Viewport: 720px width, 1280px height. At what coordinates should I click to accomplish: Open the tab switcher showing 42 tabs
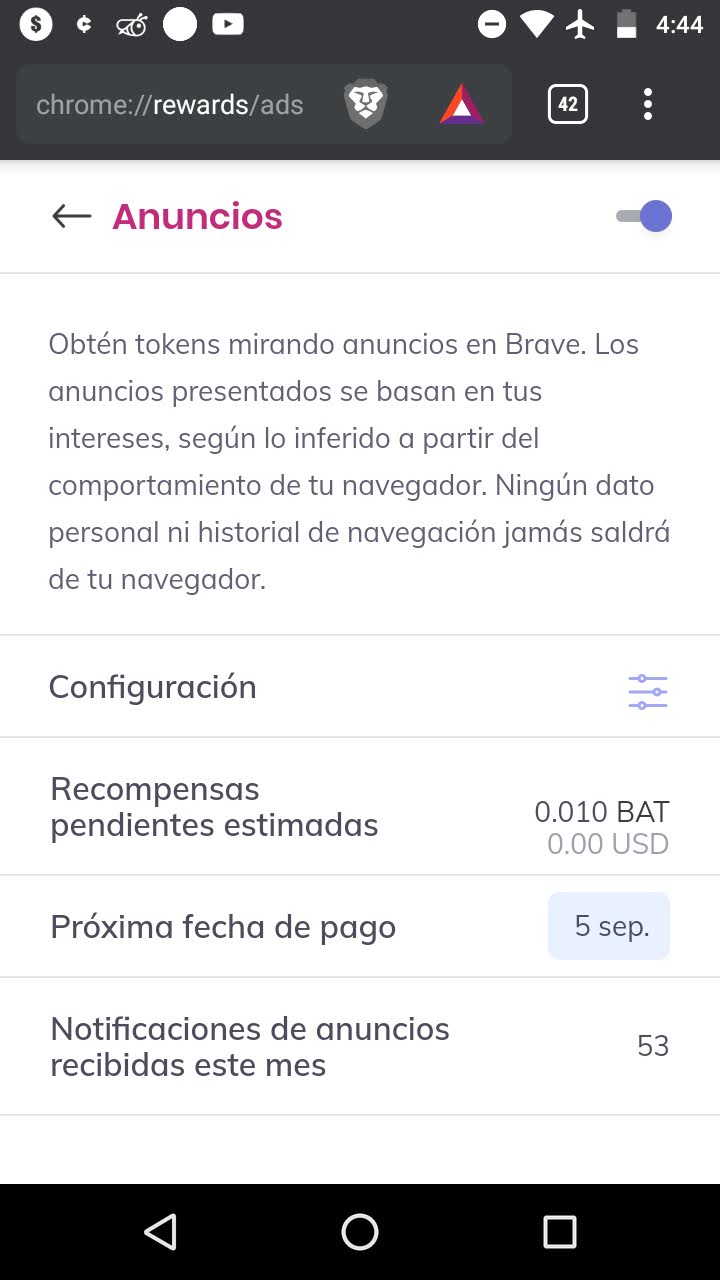[x=568, y=104]
